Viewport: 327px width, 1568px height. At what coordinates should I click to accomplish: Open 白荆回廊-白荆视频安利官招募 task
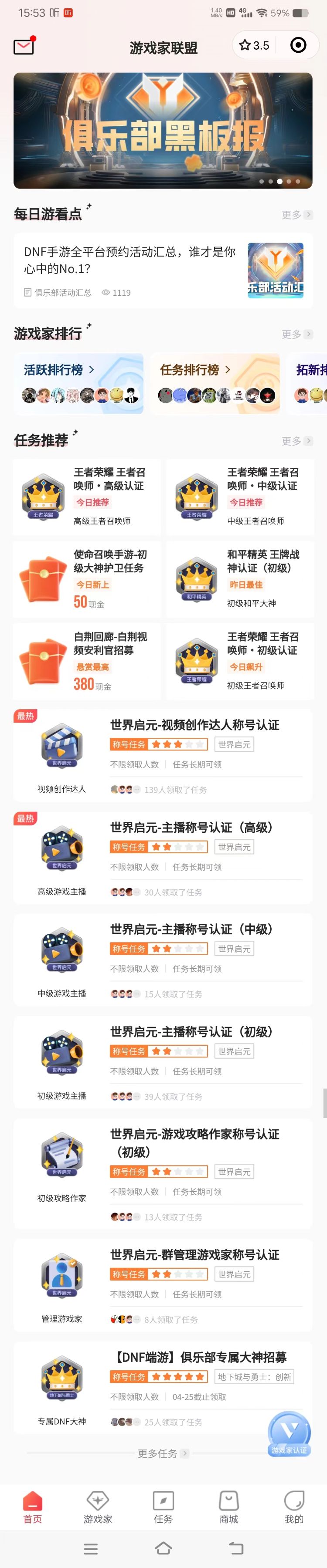[x=87, y=661]
